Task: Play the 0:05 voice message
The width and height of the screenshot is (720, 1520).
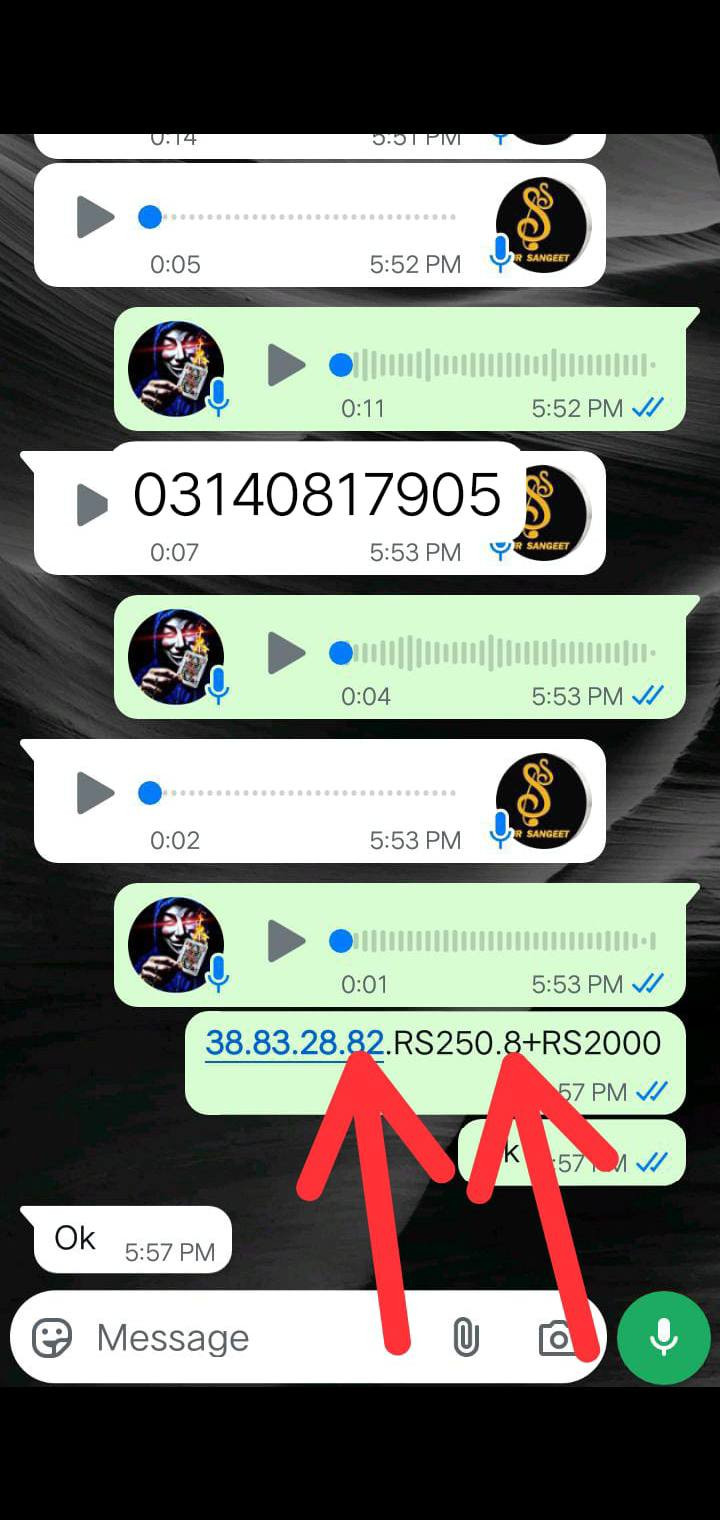Action: point(96,217)
